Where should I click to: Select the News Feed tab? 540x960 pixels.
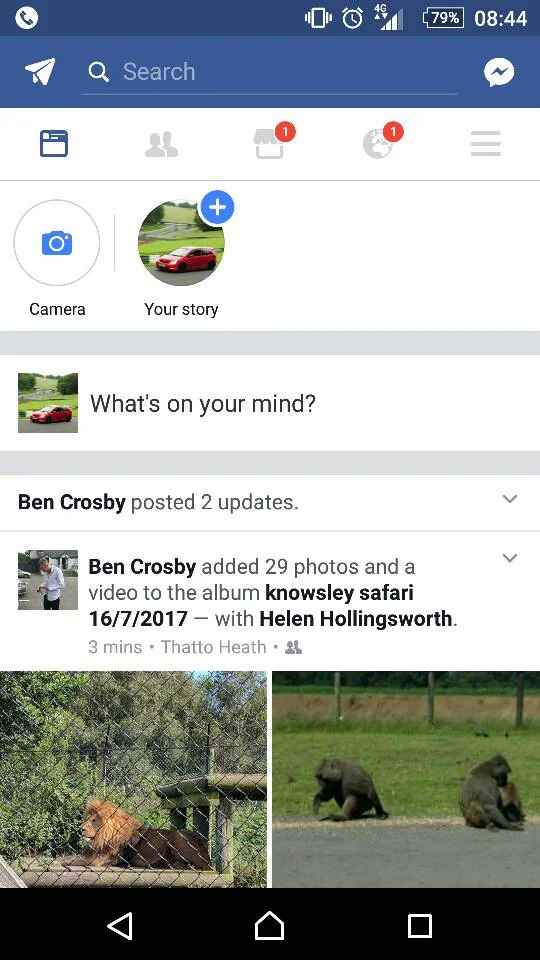click(x=54, y=144)
